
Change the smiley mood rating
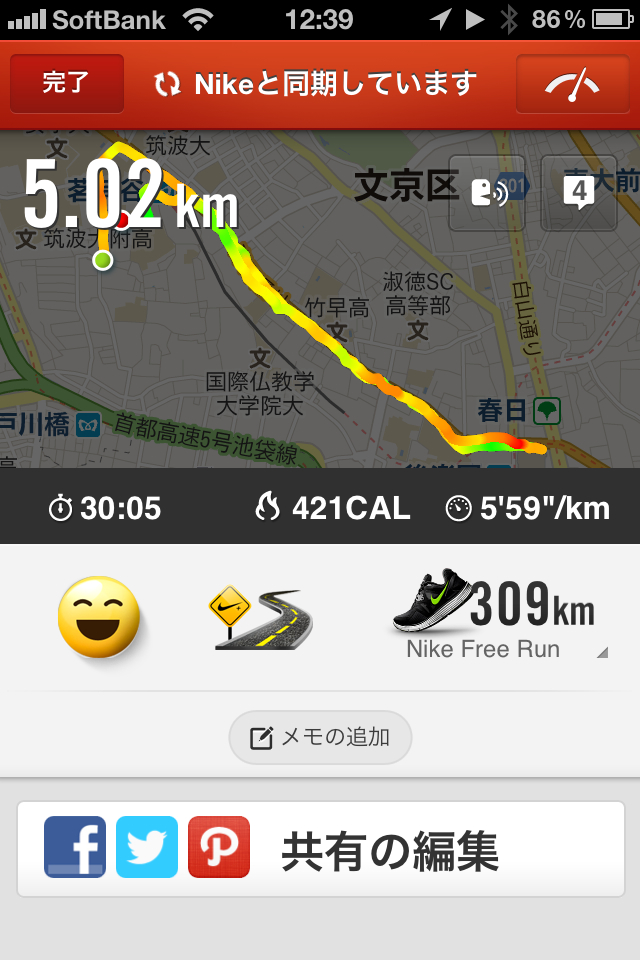tap(98, 617)
